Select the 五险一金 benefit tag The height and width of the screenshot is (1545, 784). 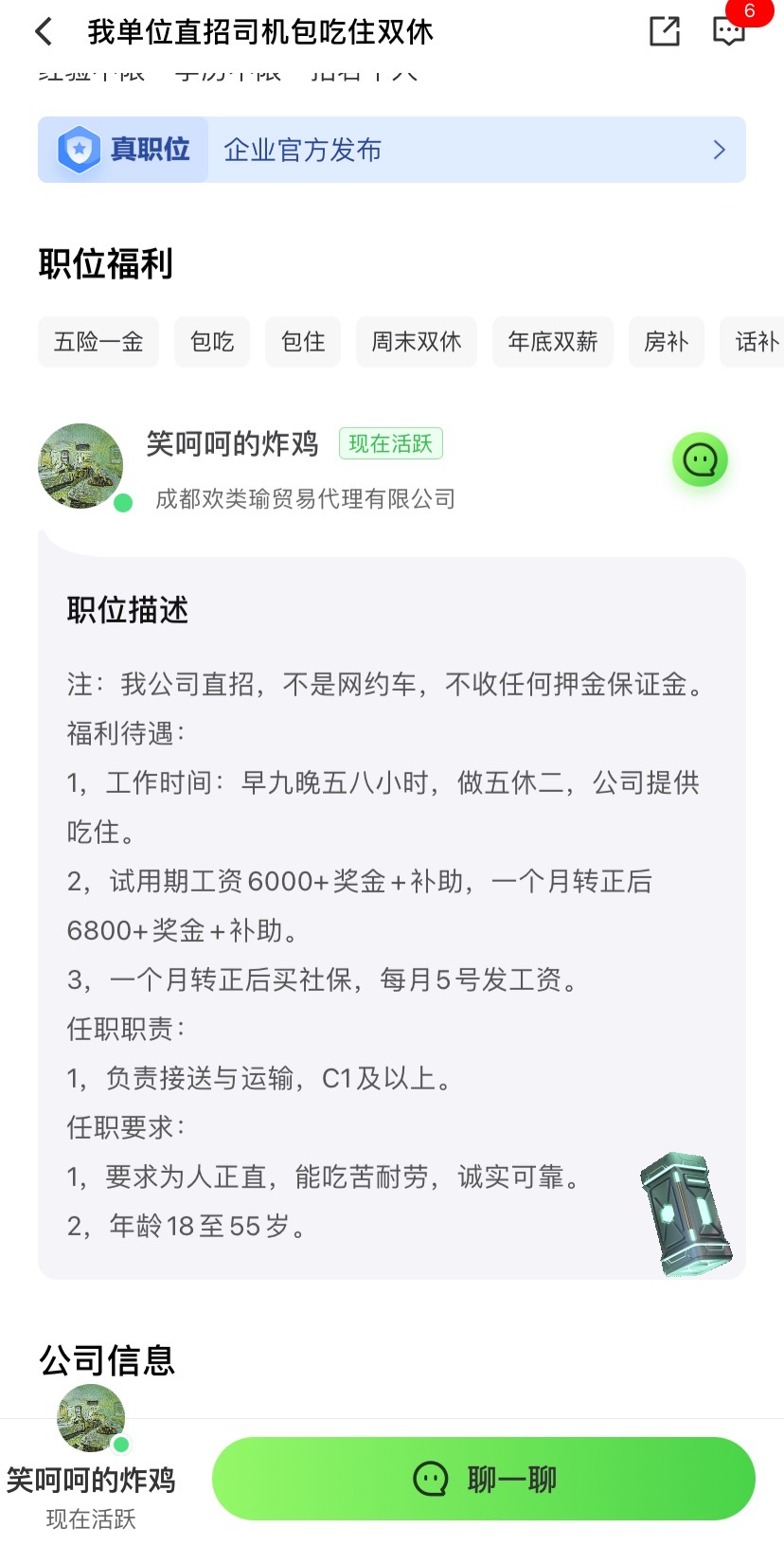click(98, 342)
